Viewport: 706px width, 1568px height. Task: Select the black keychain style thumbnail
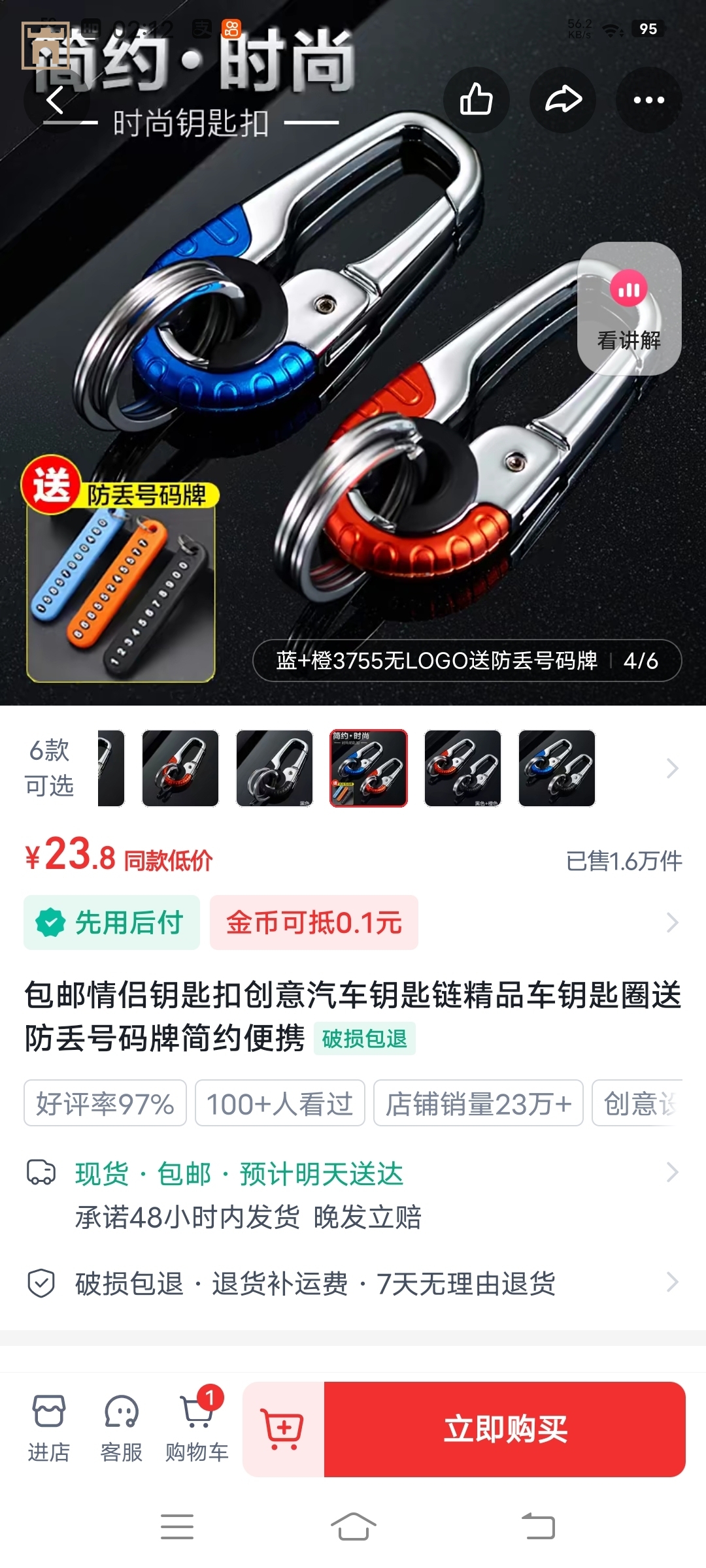[x=275, y=768]
